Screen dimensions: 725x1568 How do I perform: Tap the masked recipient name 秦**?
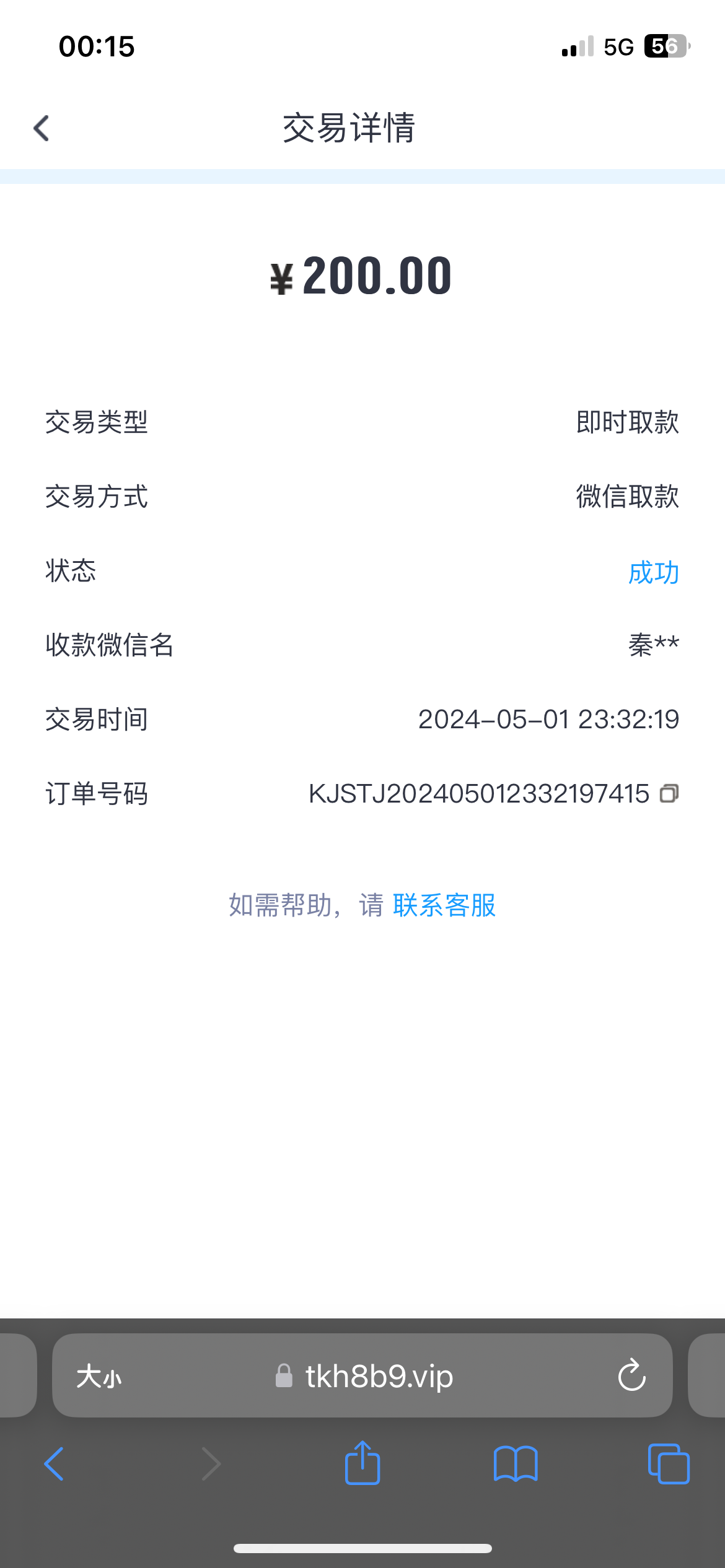pyautogui.click(x=652, y=645)
